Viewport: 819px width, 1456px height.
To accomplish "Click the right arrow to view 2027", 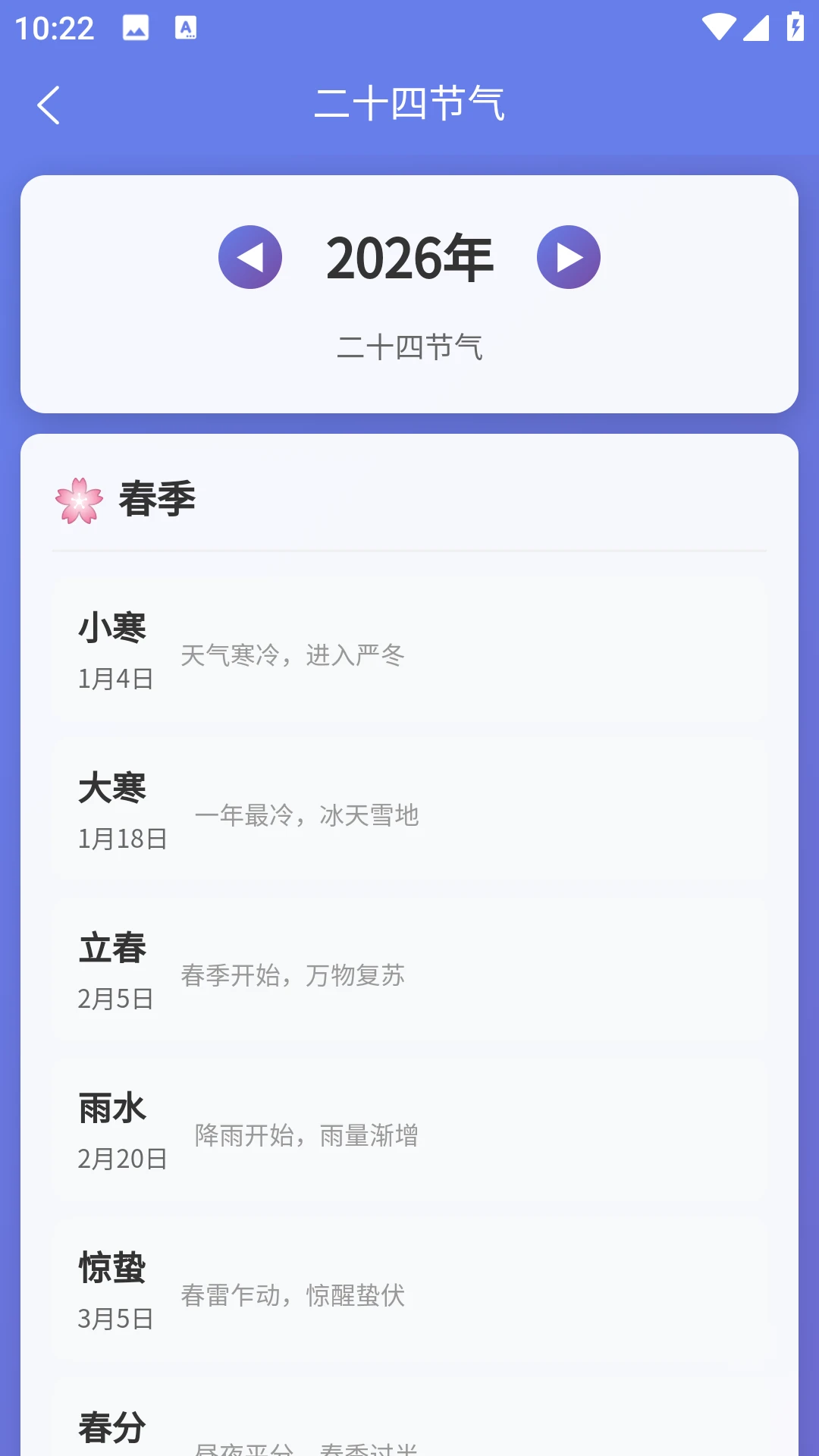I will [569, 256].
